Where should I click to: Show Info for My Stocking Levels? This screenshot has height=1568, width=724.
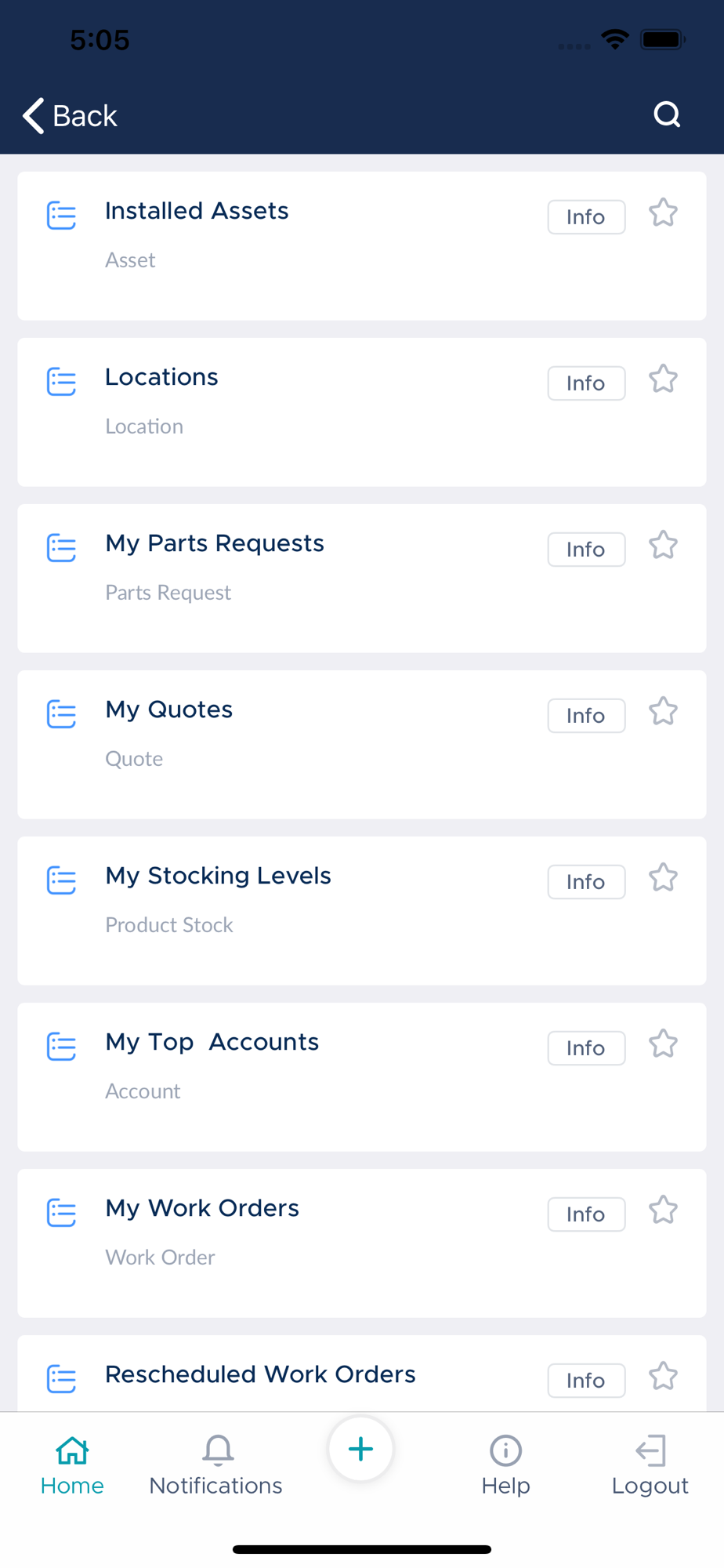pyautogui.click(x=586, y=882)
